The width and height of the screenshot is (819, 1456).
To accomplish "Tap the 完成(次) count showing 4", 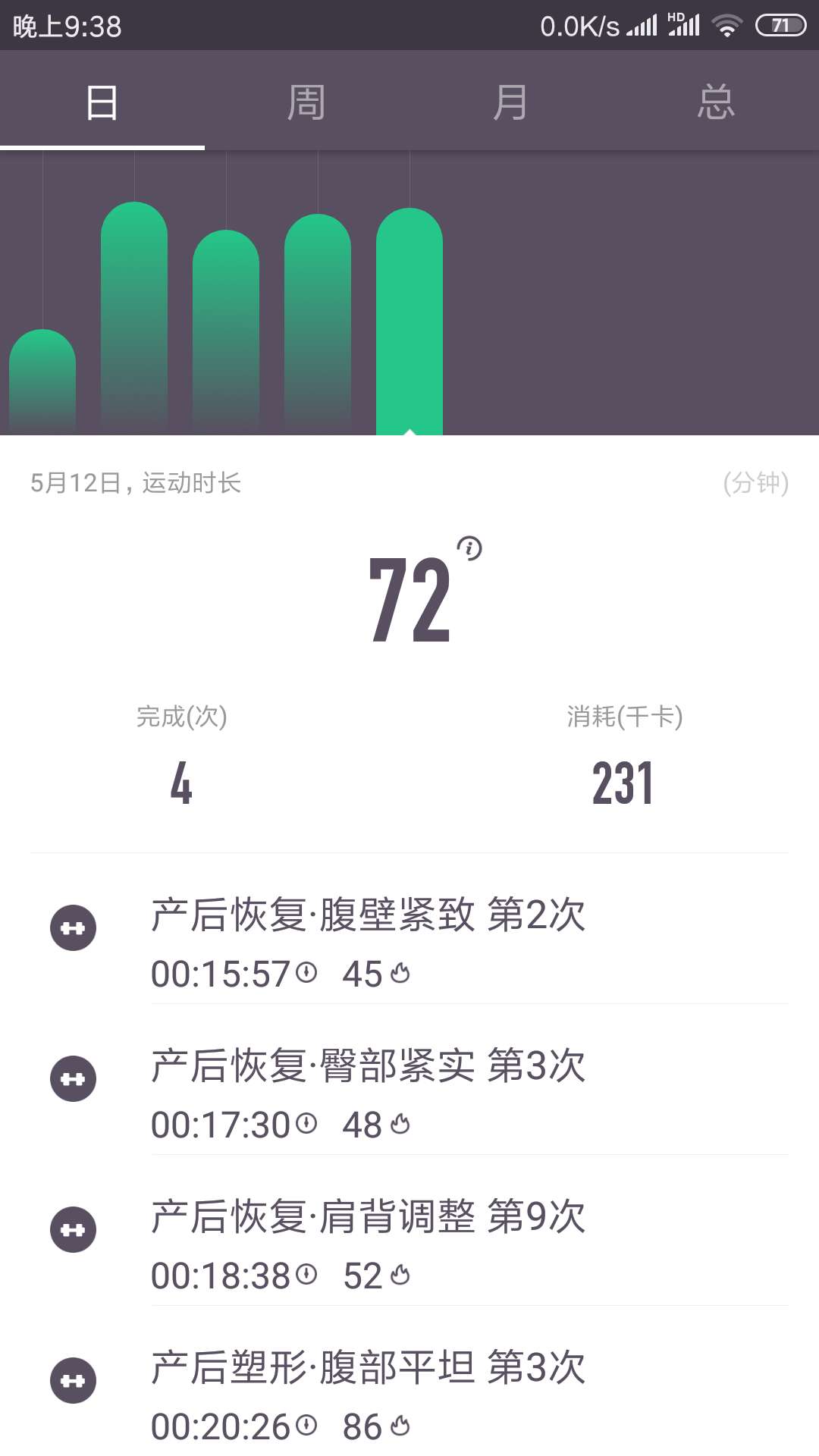I will click(180, 785).
